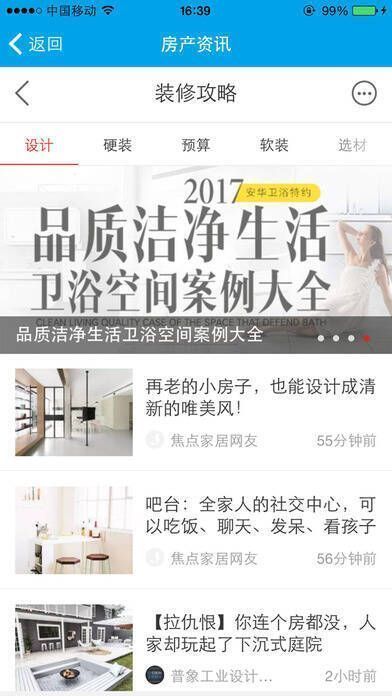Tap the 返回 back button
This screenshot has width=392, height=696.
[x=36, y=44]
